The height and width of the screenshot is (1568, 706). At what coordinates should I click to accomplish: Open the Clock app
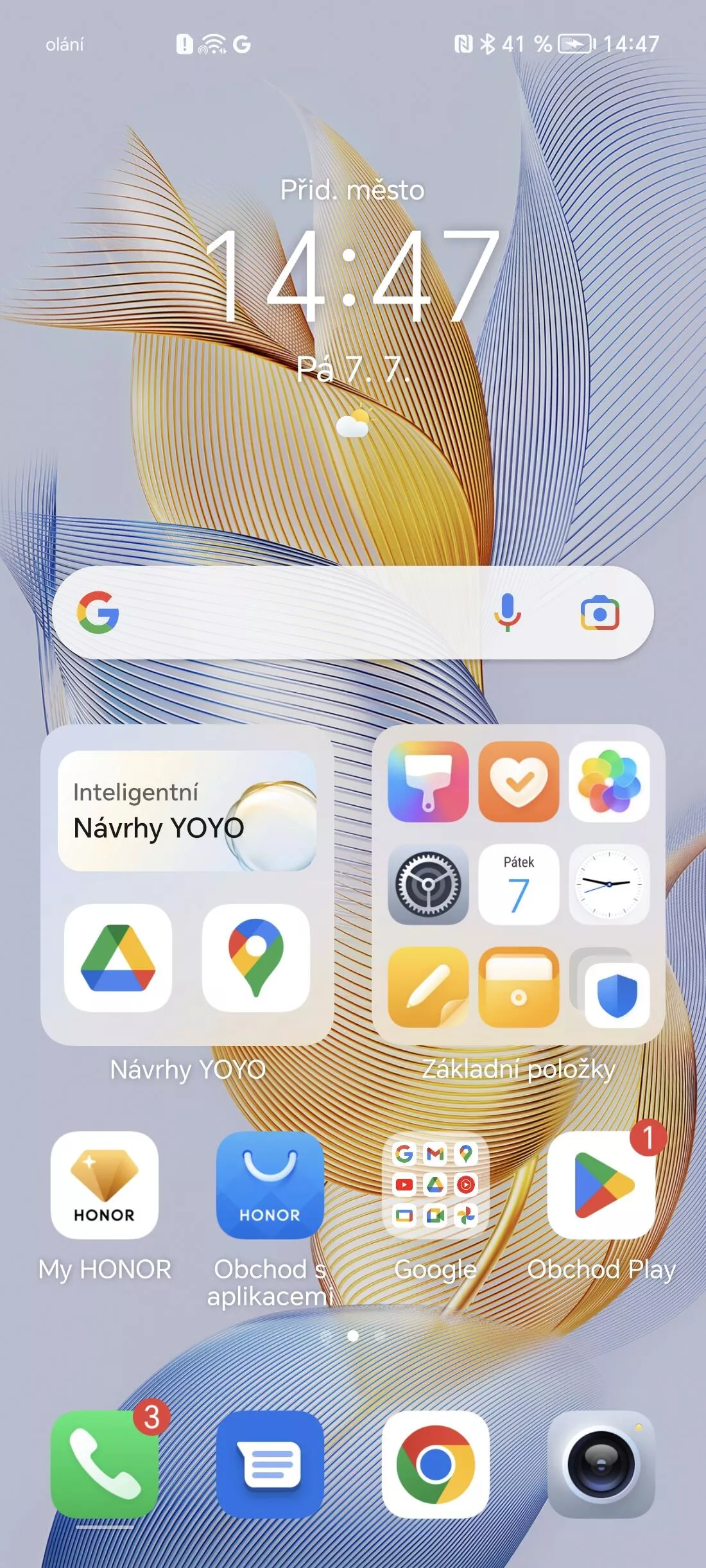click(609, 884)
